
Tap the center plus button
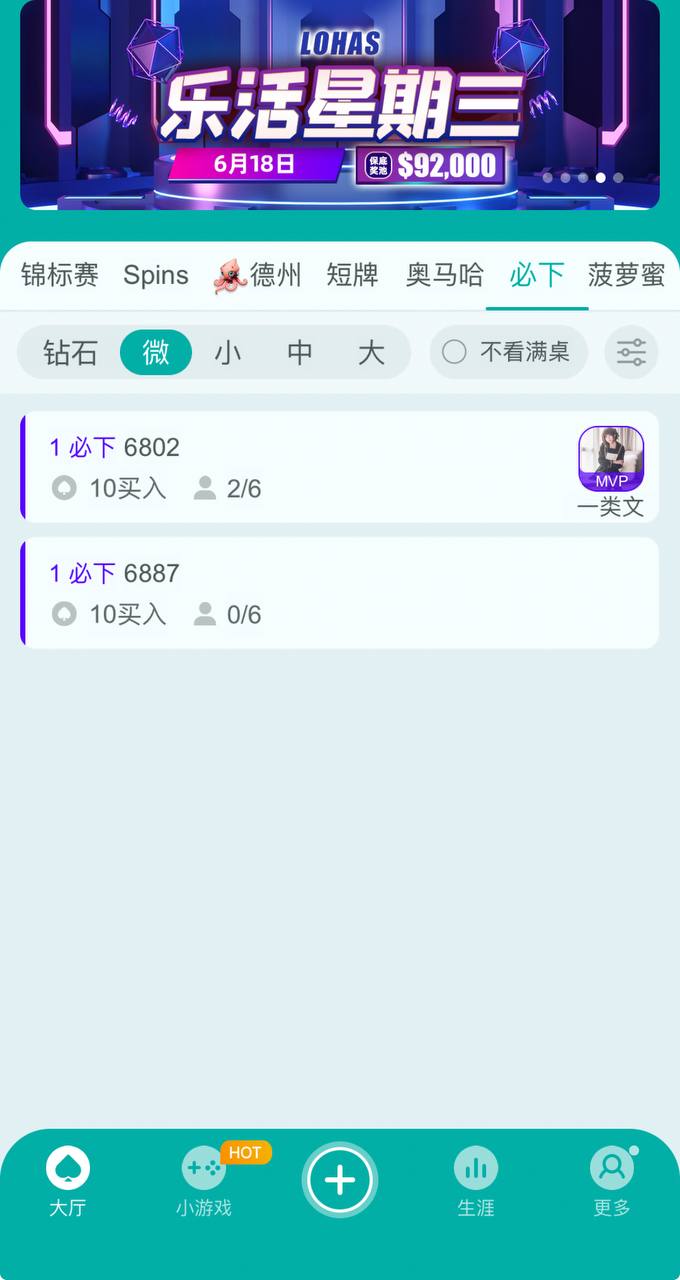pyautogui.click(x=340, y=1180)
